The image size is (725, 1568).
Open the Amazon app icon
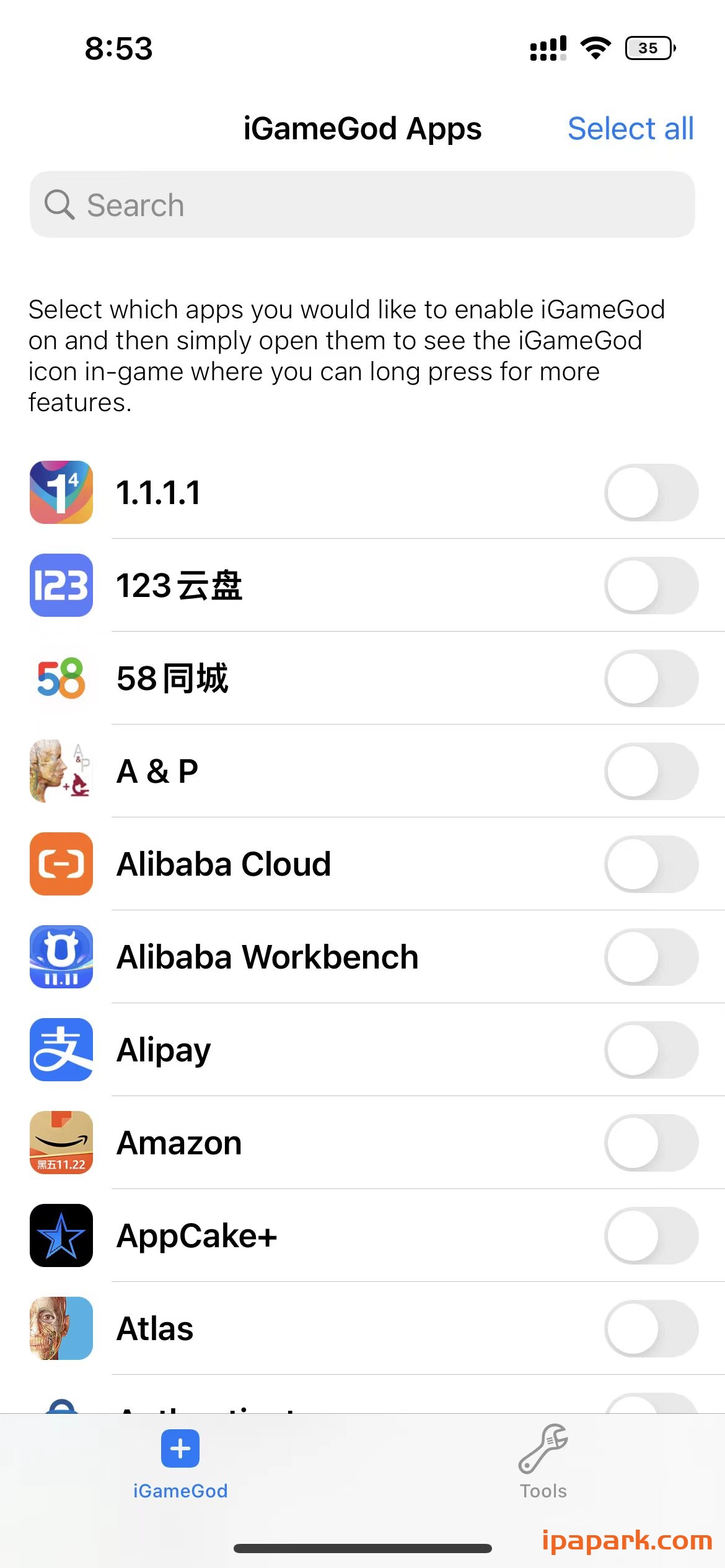[x=61, y=1143]
